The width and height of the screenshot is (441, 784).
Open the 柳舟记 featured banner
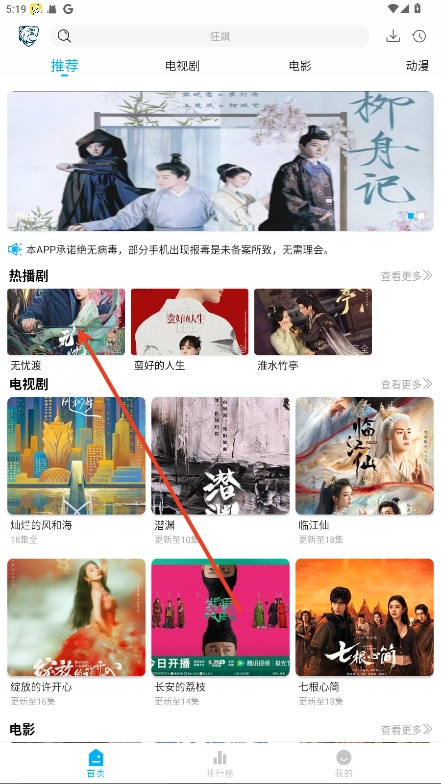coord(220,161)
